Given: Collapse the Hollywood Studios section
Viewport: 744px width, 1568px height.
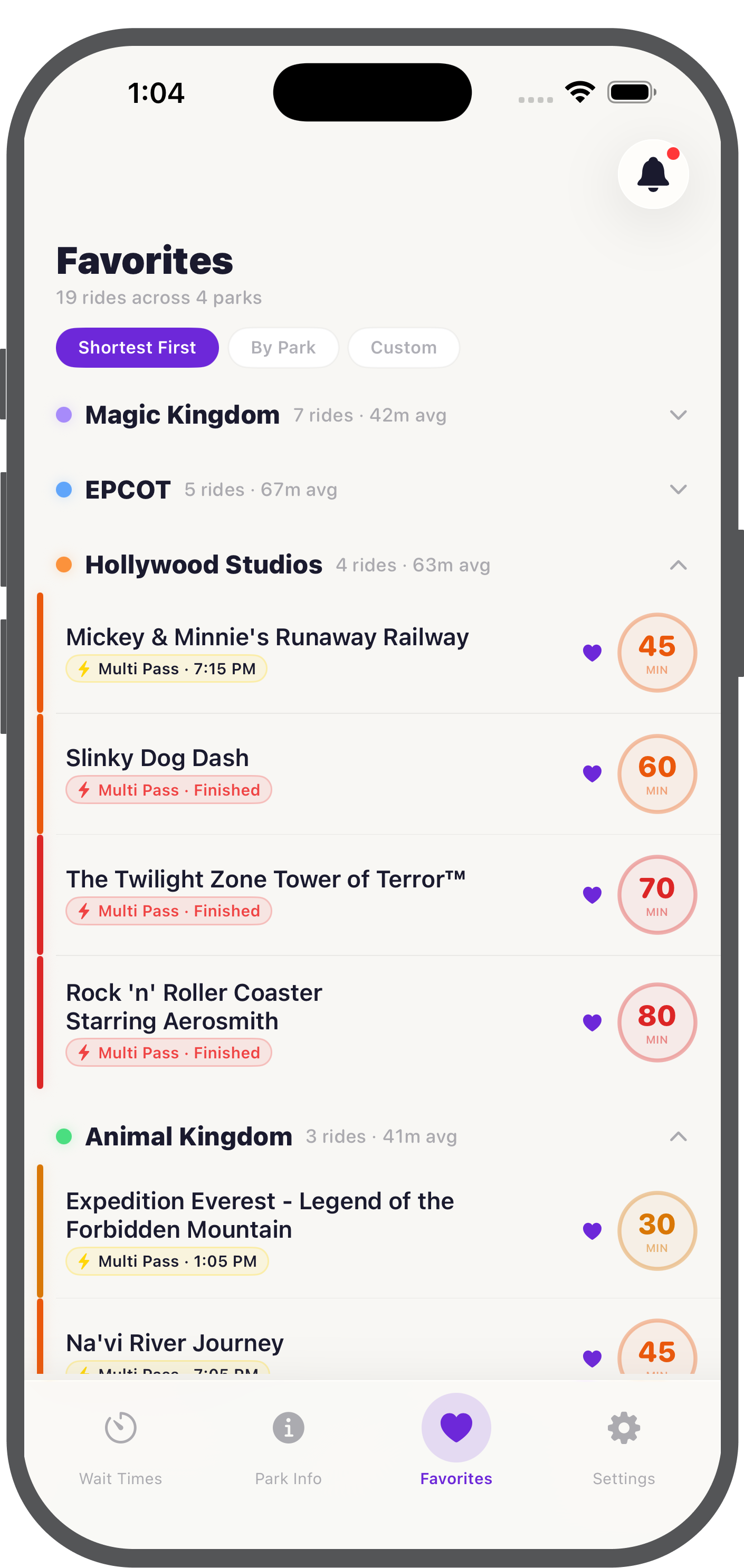Looking at the screenshot, I should (678, 566).
